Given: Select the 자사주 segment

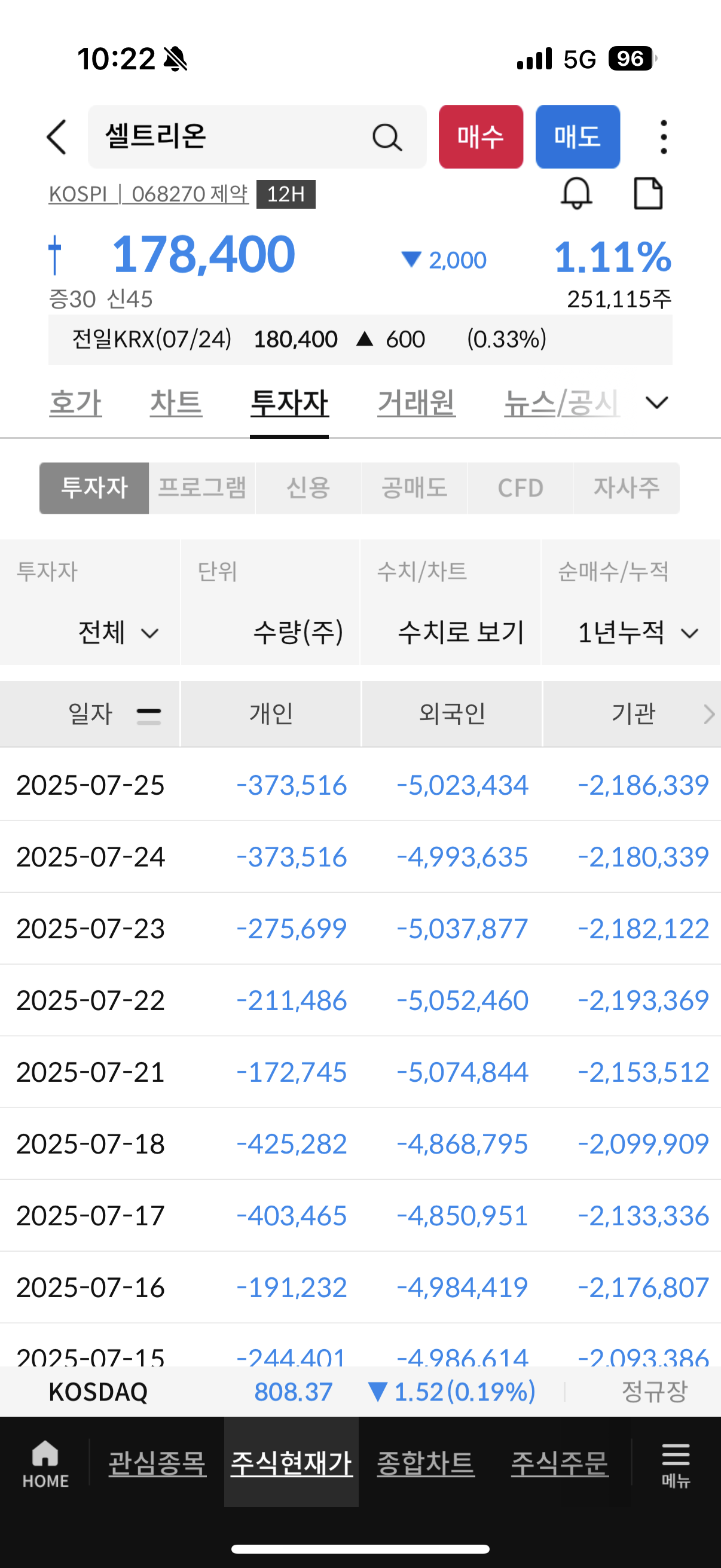Looking at the screenshot, I should coord(626,488).
